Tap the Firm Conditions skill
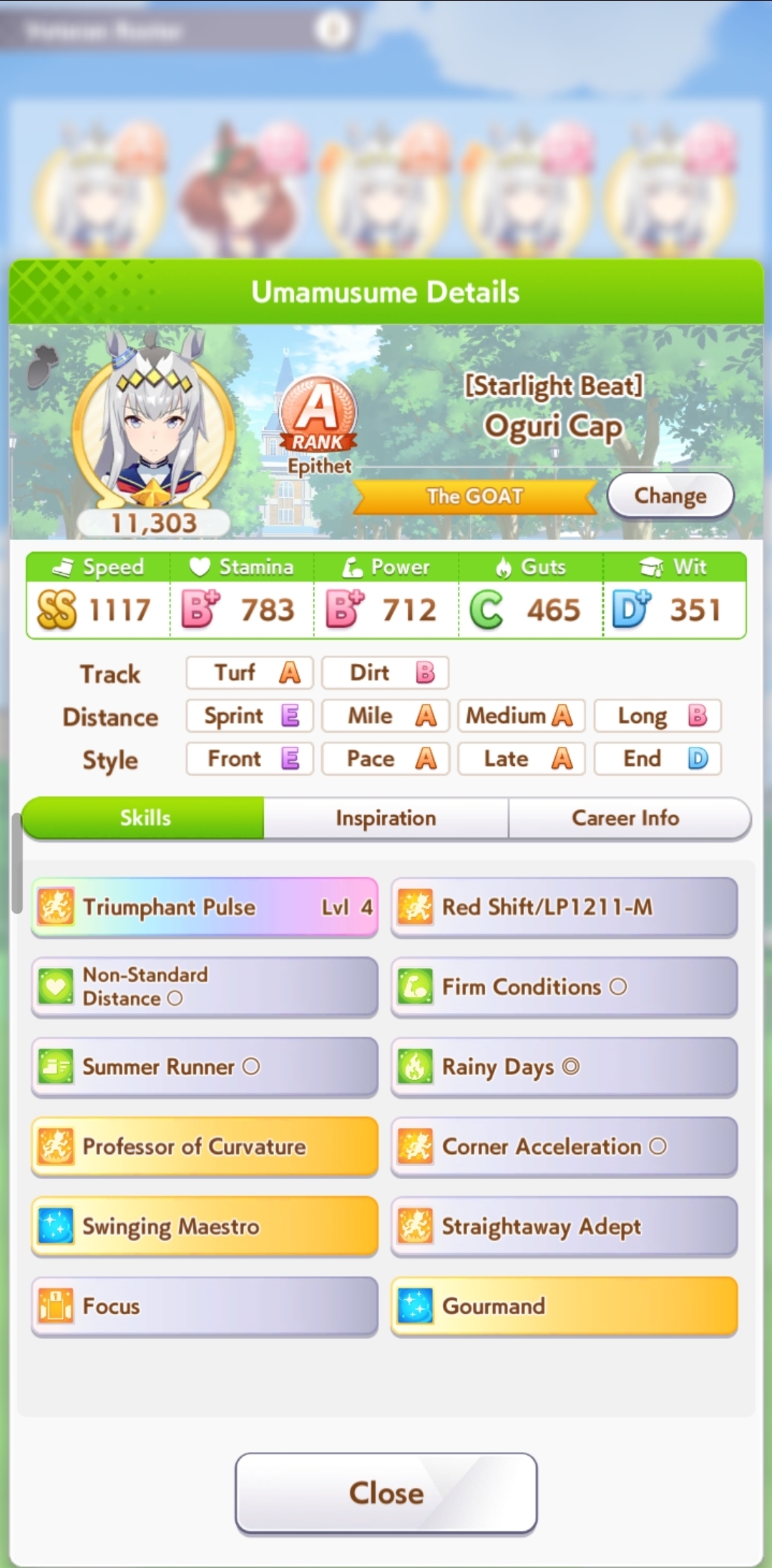The height and width of the screenshot is (1568, 772). (564, 986)
